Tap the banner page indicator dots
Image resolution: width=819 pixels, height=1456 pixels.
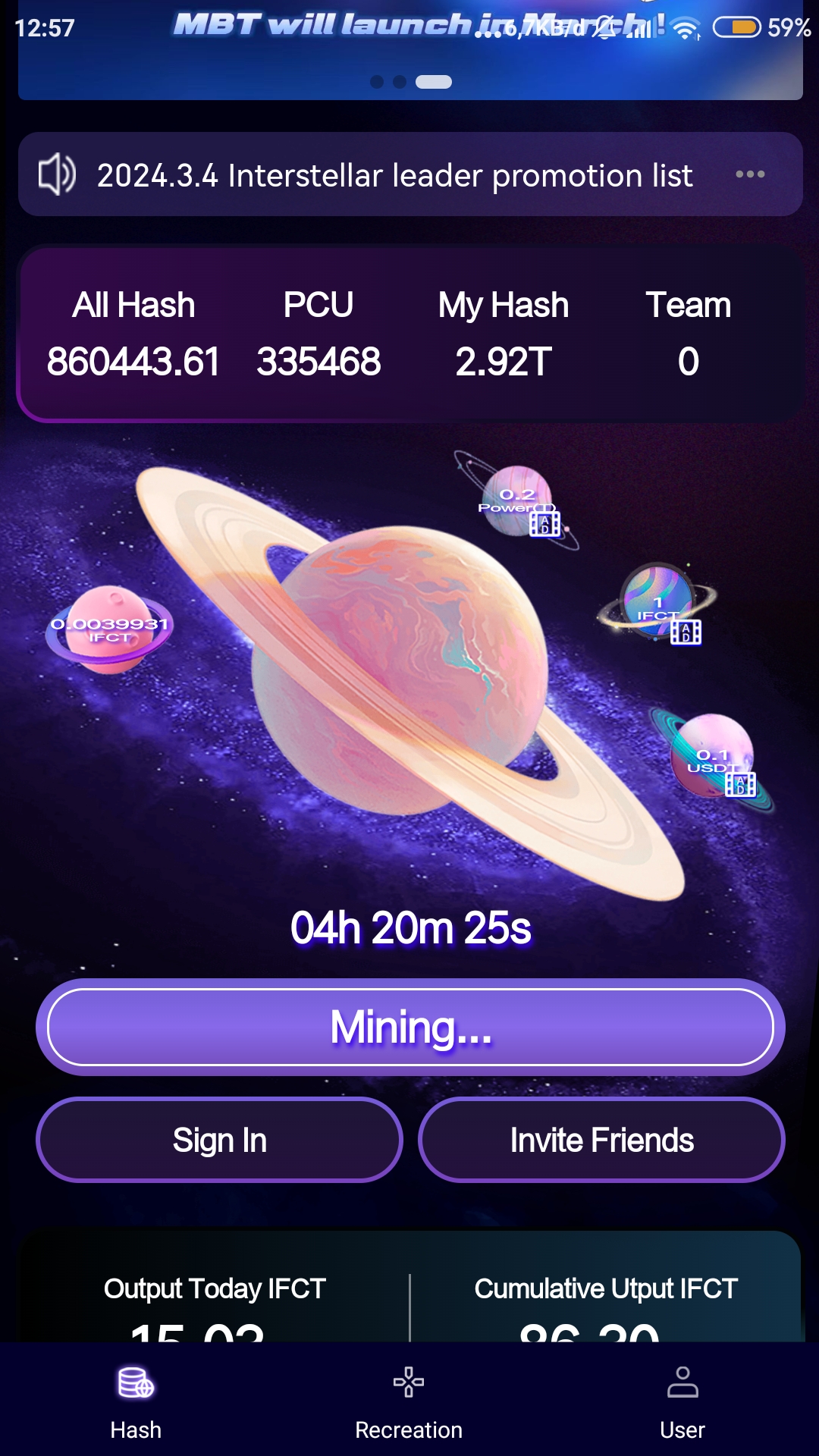point(410,82)
